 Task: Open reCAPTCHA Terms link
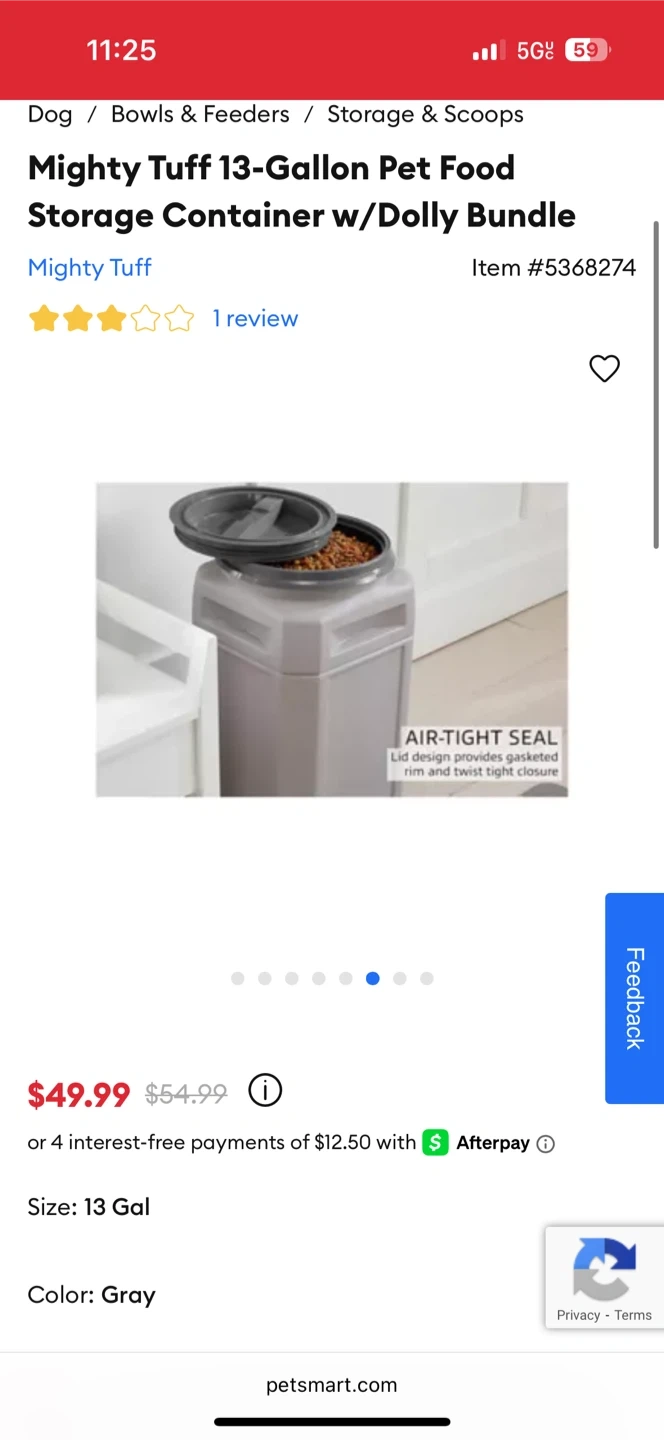[x=633, y=1315]
